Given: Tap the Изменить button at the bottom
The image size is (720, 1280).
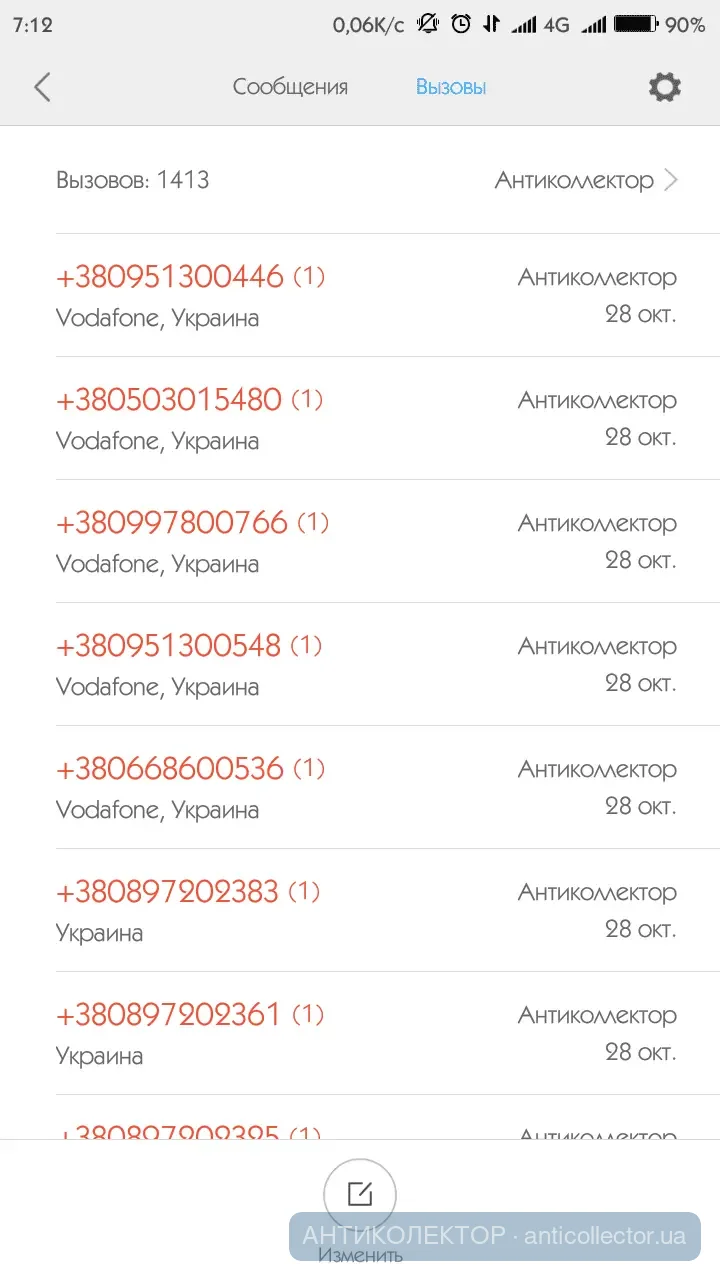Looking at the screenshot, I should coord(359,1251).
